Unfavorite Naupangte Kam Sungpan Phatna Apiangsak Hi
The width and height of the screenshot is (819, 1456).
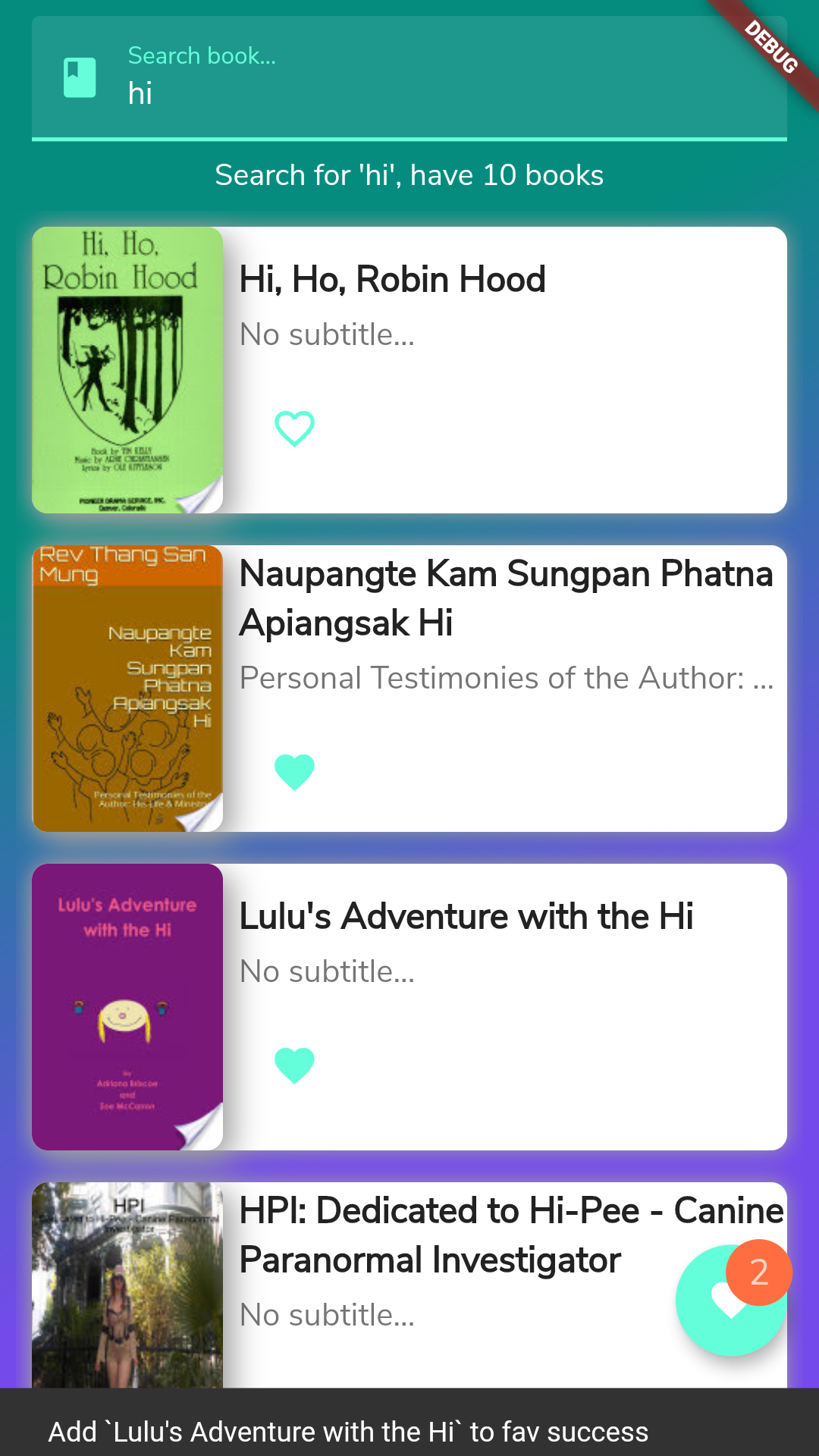coord(294,772)
